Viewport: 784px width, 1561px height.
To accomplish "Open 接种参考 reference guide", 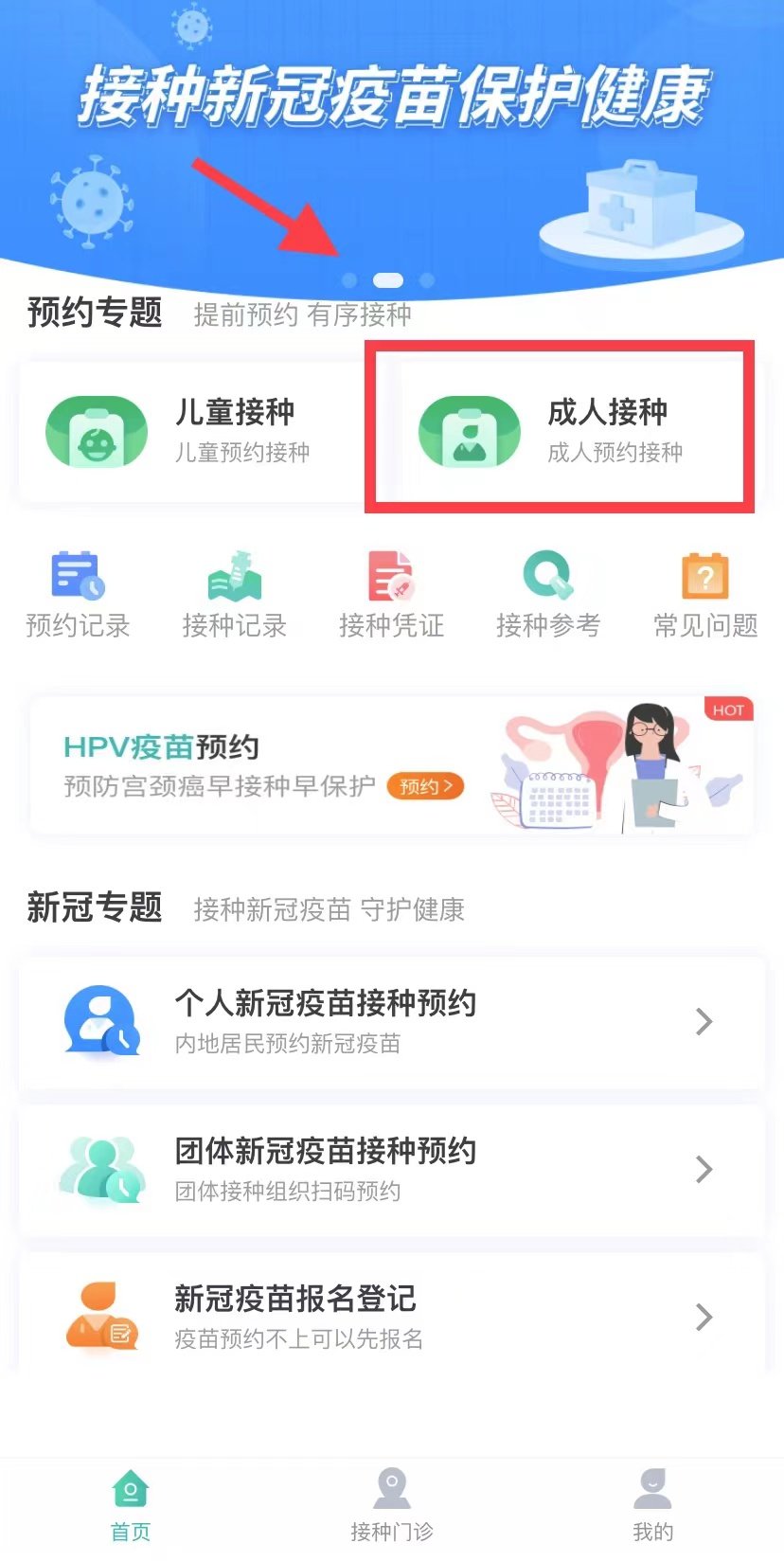I will pos(548,594).
